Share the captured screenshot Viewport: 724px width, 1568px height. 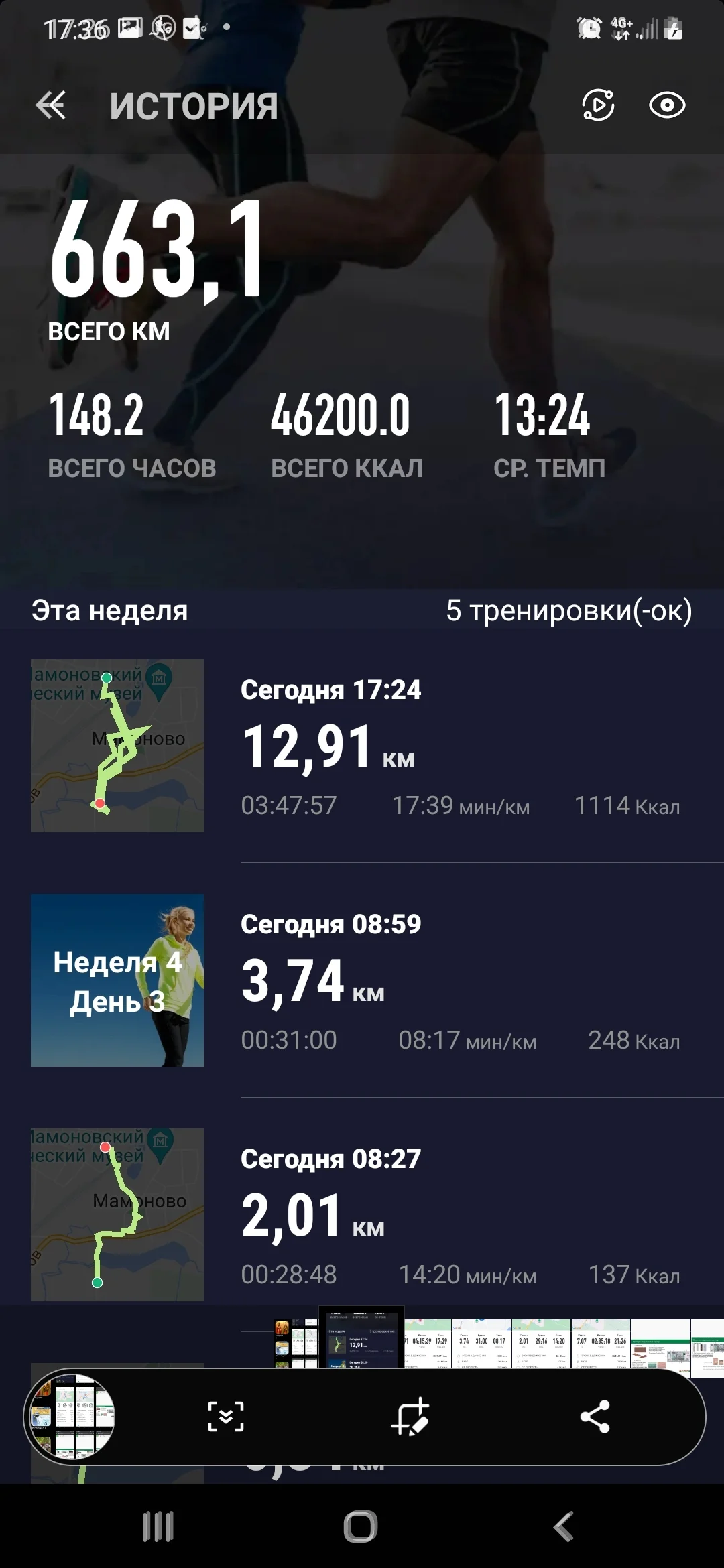point(595,1417)
